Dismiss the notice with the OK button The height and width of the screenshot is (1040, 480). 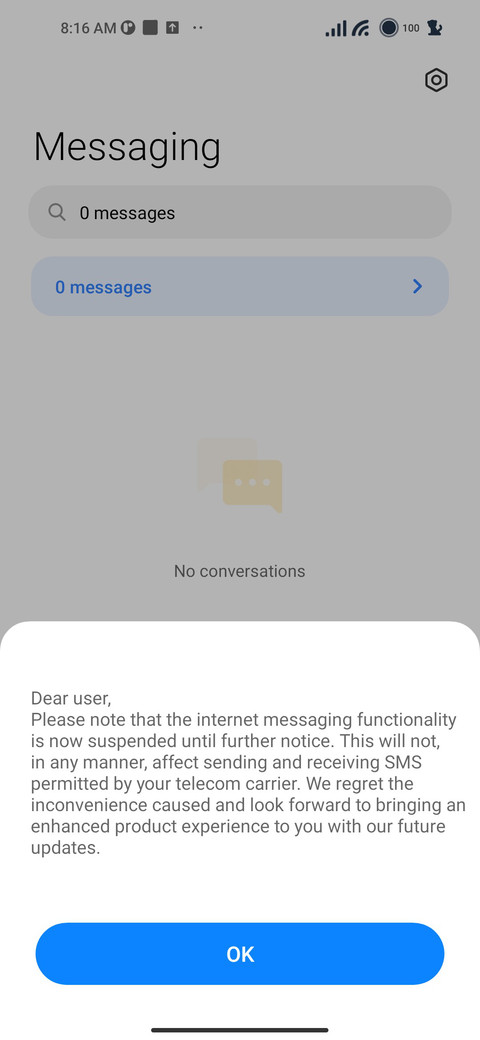239,953
